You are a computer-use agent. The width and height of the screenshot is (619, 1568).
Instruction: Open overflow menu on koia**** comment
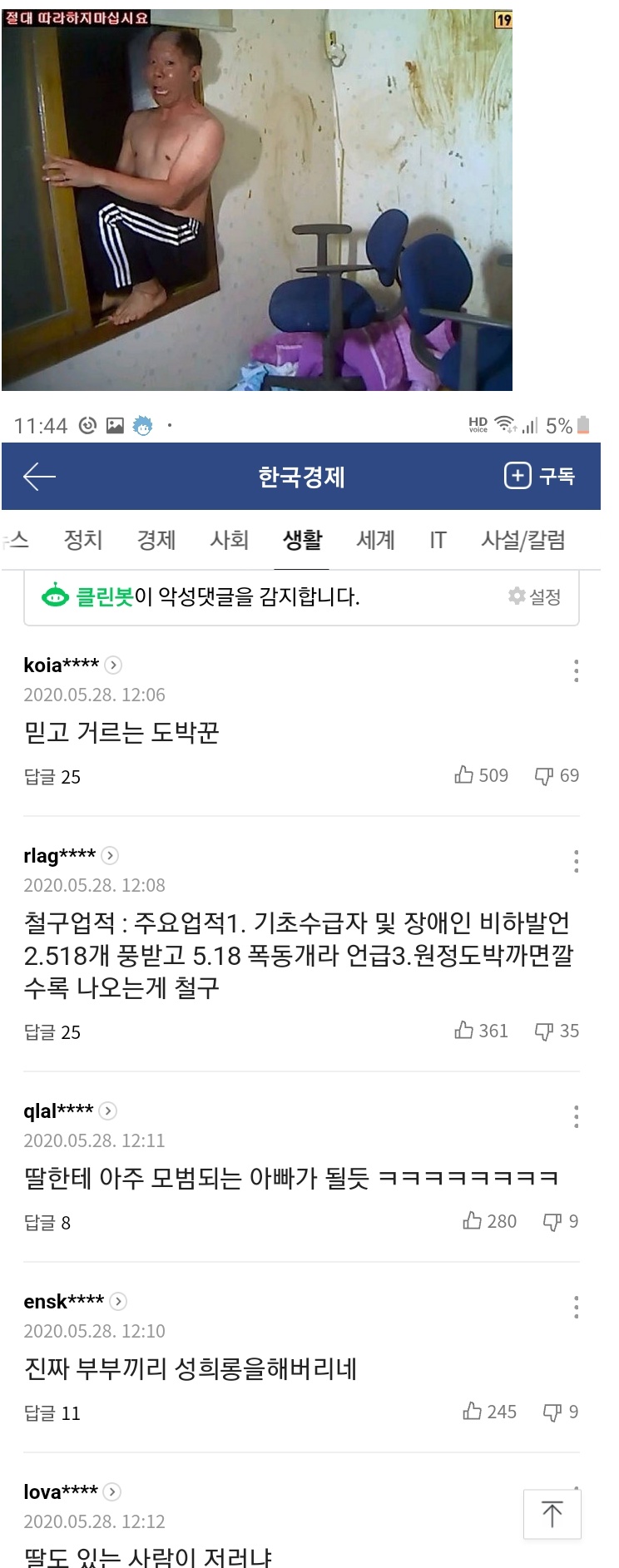pyautogui.click(x=576, y=670)
